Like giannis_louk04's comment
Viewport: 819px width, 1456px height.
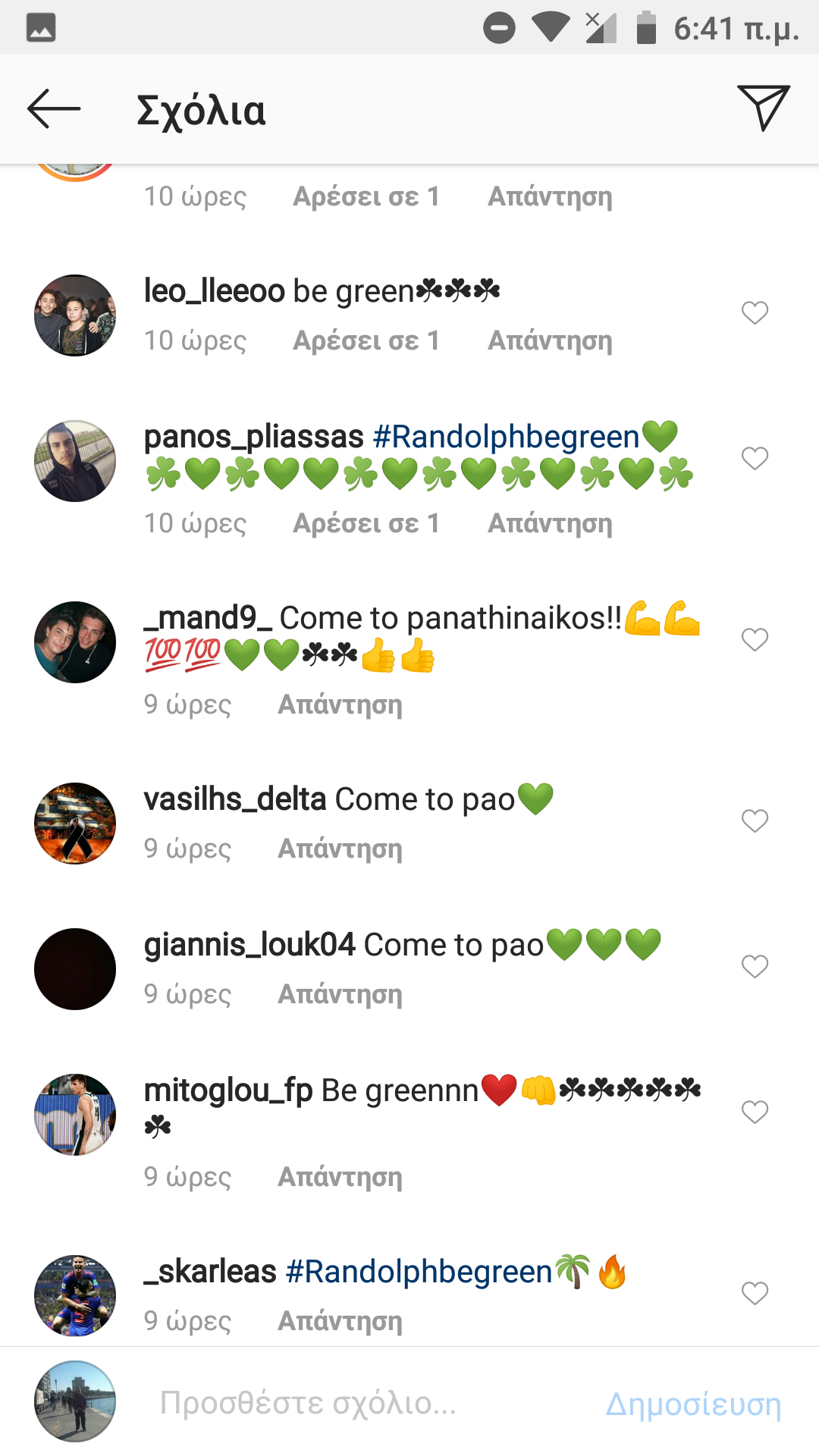click(755, 966)
